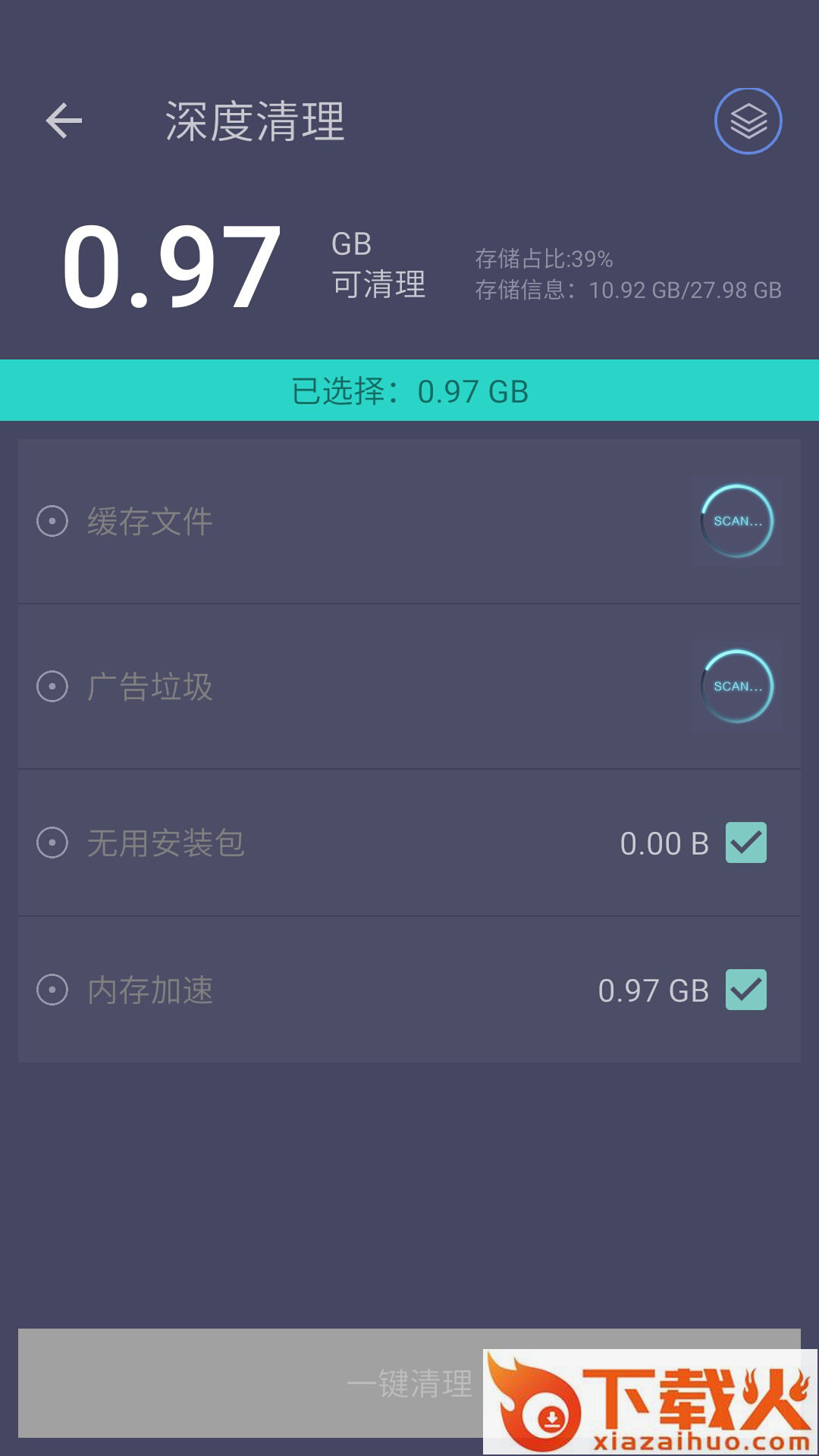This screenshot has height=1456, width=819.
Task: Uncheck the 无用安装包 checkbox
Action: 746,843
